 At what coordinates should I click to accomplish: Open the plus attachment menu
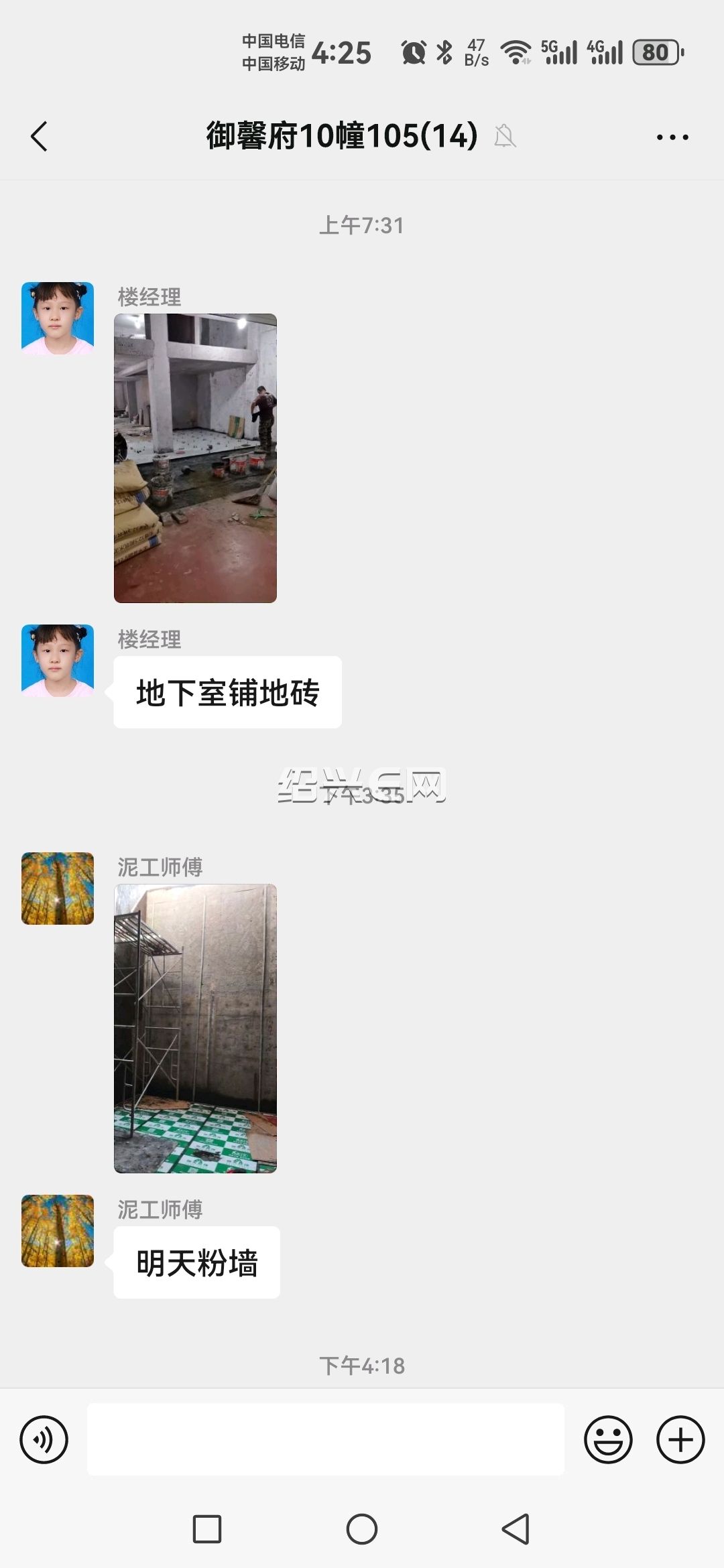click(x=680, y=1439)
